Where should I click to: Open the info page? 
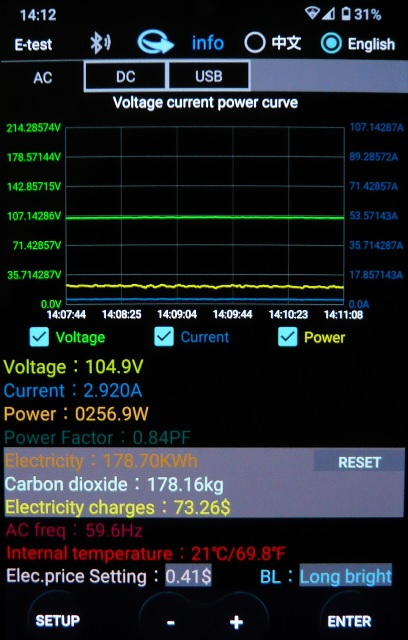coord(208,43)
